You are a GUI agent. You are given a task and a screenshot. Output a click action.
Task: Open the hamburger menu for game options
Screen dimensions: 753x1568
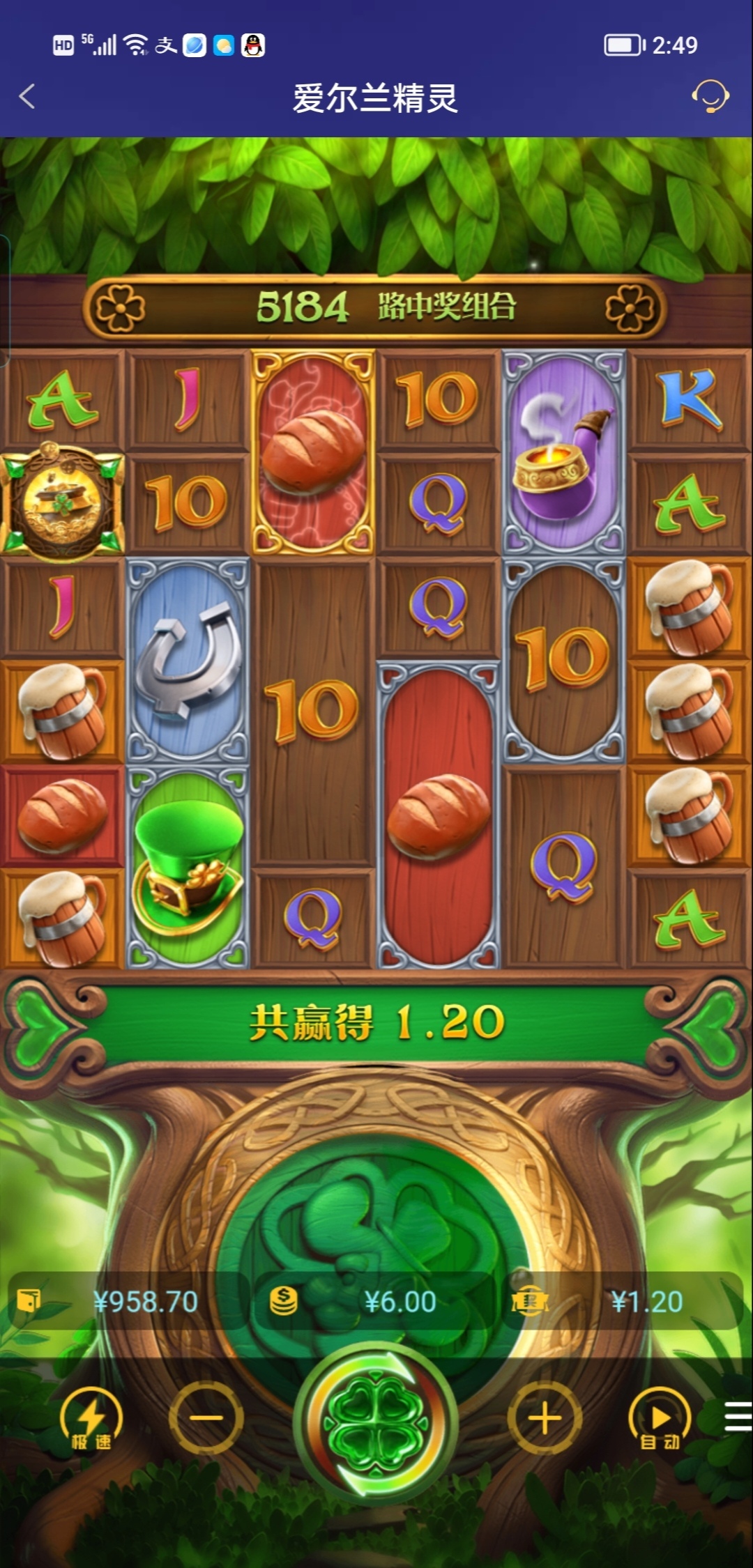[737, 1417]
